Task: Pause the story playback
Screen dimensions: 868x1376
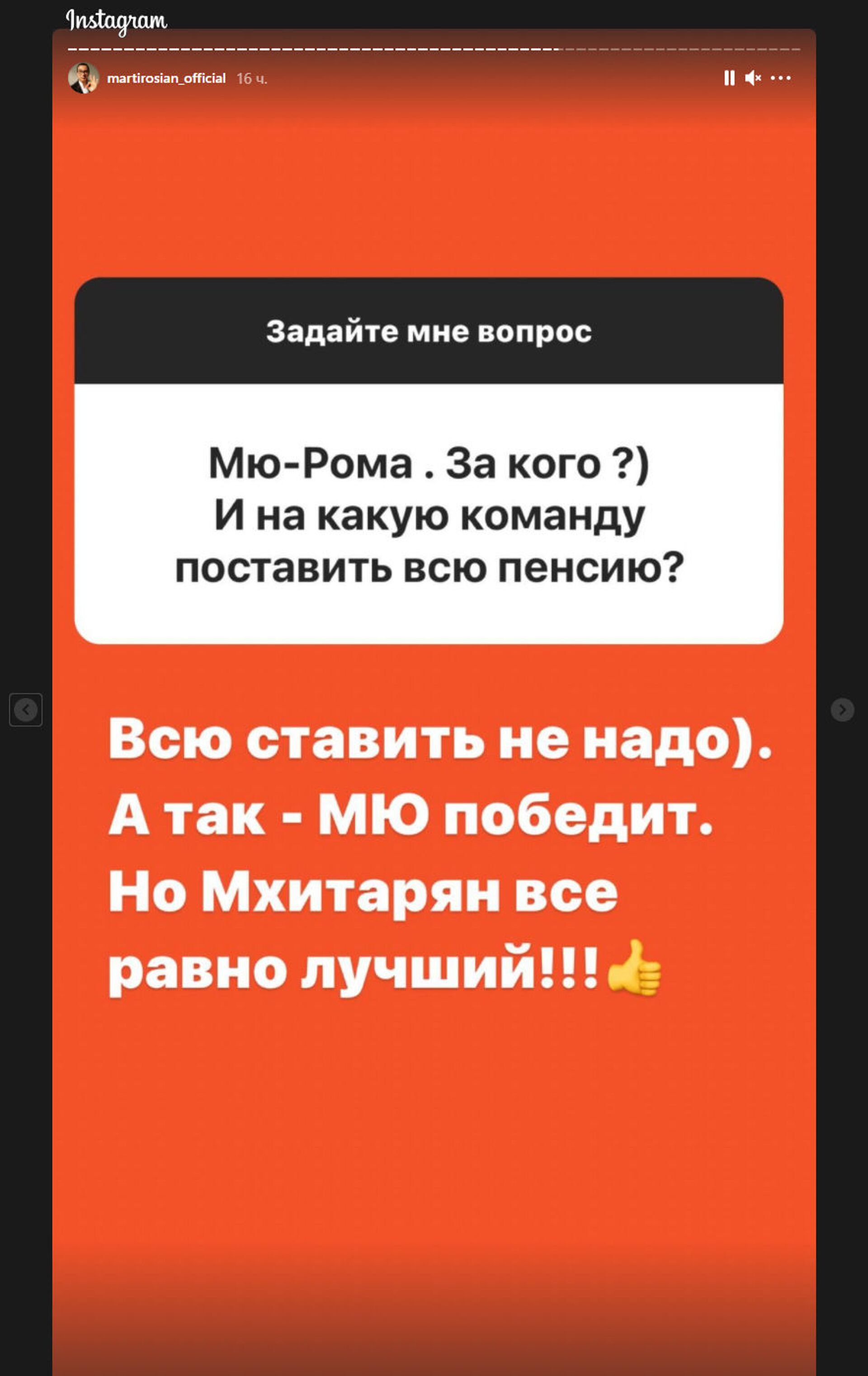Action: (729, 78)
